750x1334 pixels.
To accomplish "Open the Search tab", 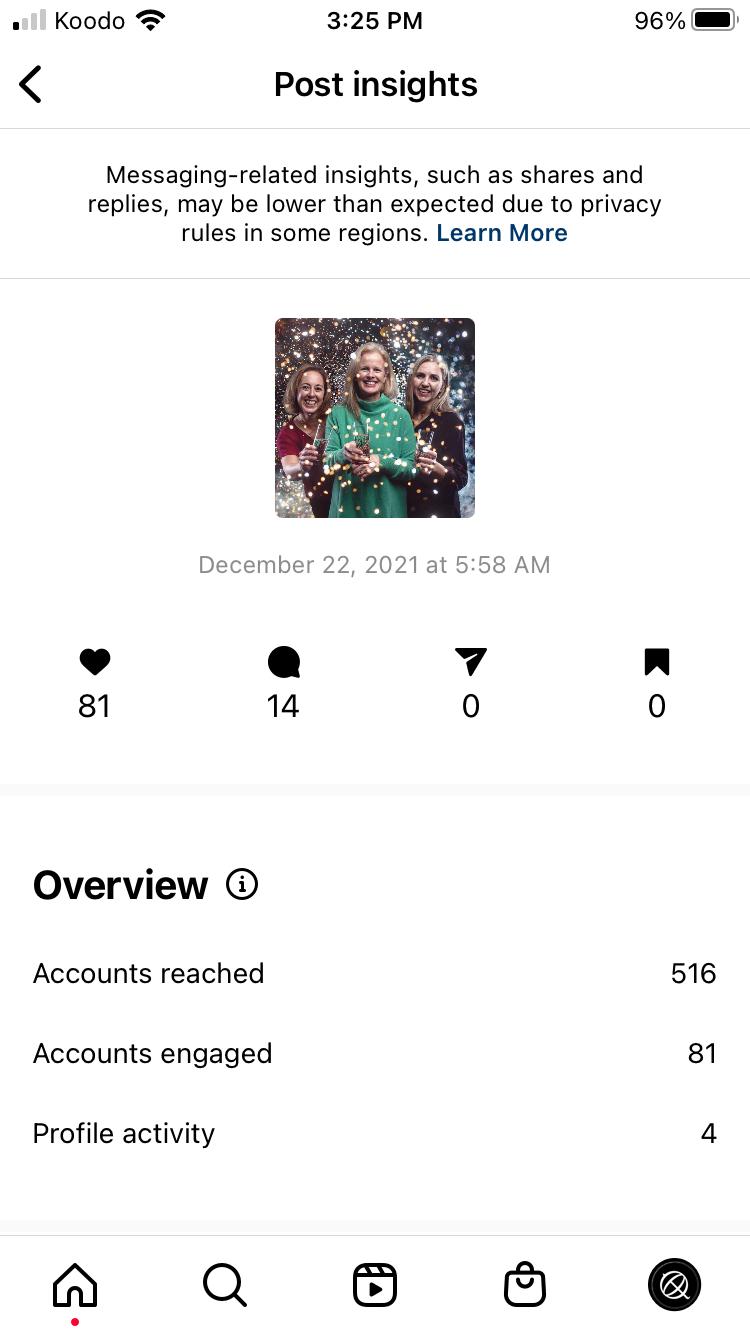I will click(x=225, y=1285).
